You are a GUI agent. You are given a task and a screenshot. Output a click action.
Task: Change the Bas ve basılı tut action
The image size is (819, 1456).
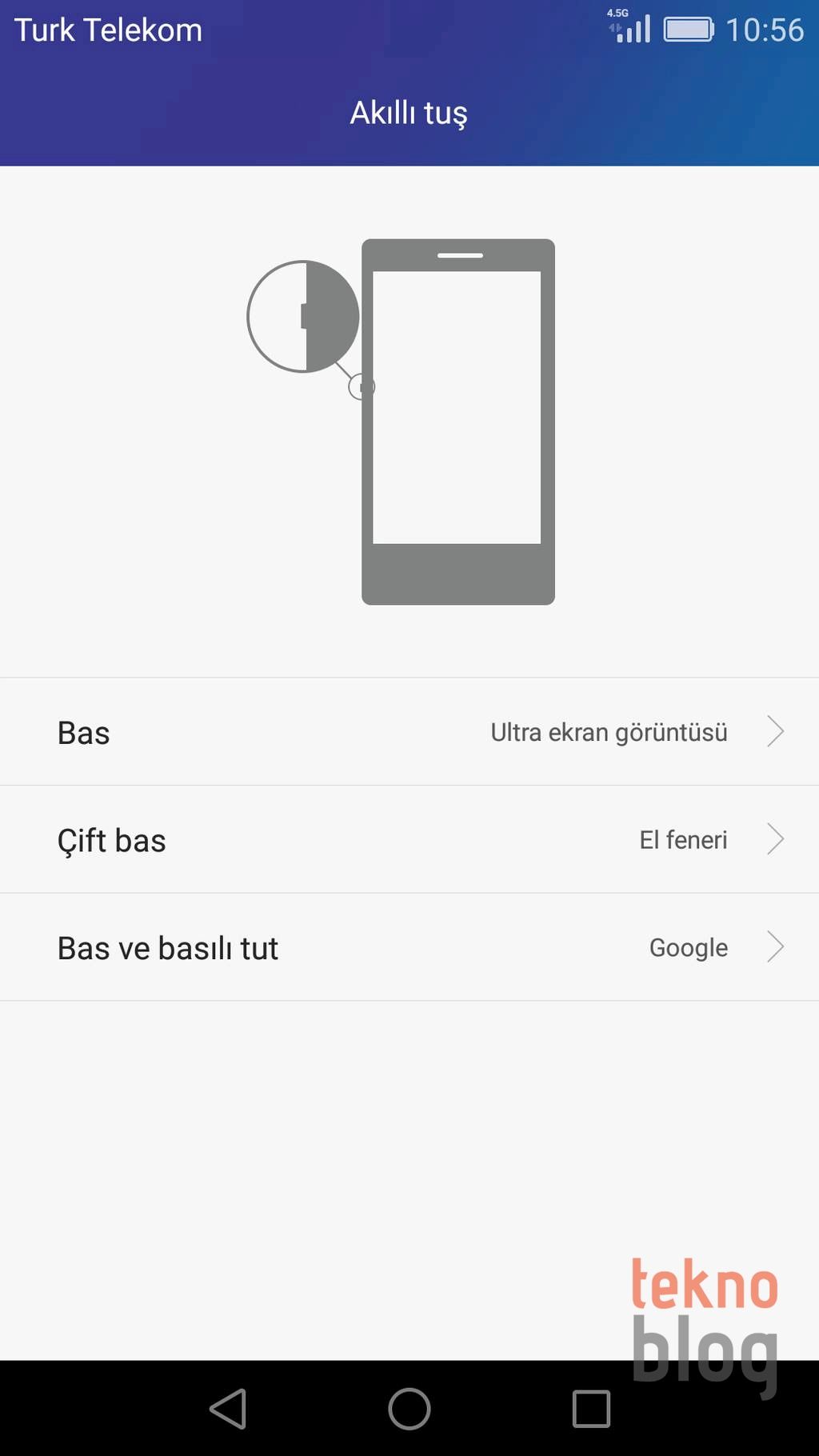[409, 947]
